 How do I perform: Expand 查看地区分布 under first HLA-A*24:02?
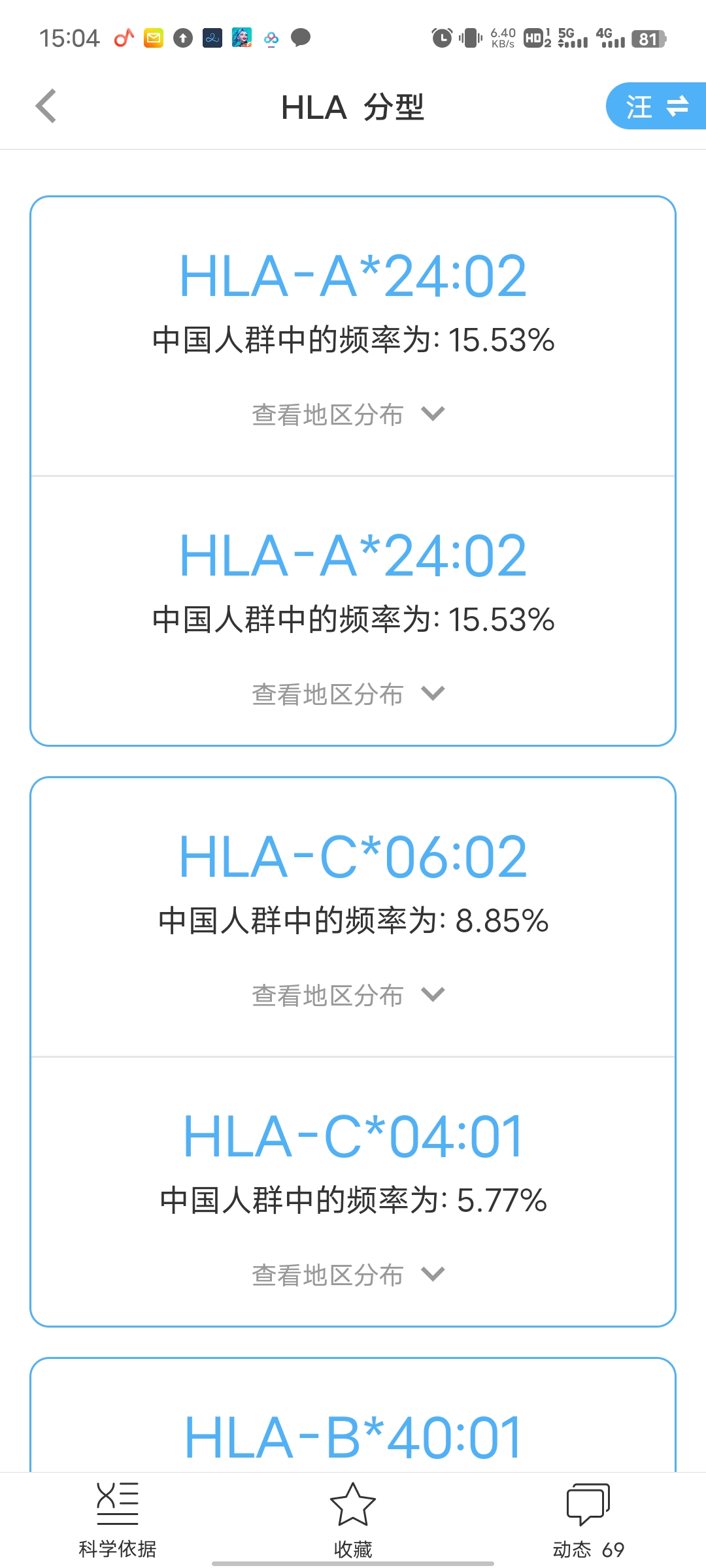[x=348, y=415]
